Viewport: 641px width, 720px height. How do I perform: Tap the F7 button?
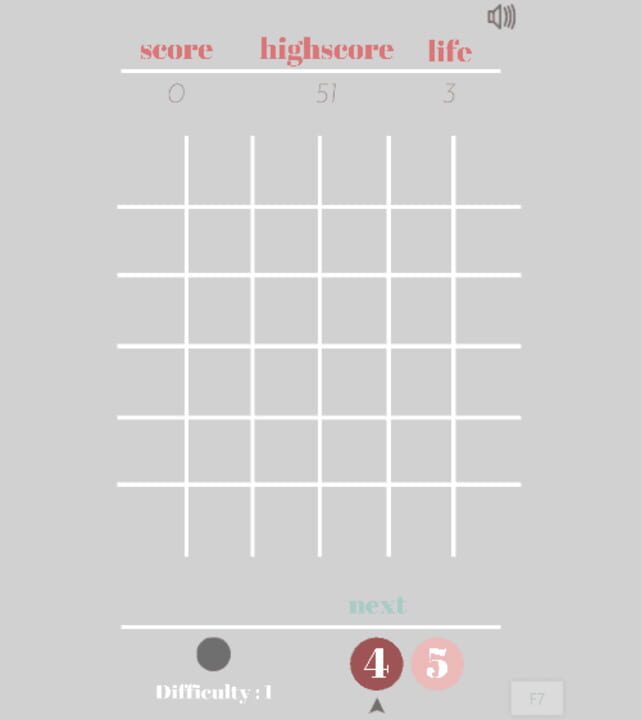(x=537, y=698)
